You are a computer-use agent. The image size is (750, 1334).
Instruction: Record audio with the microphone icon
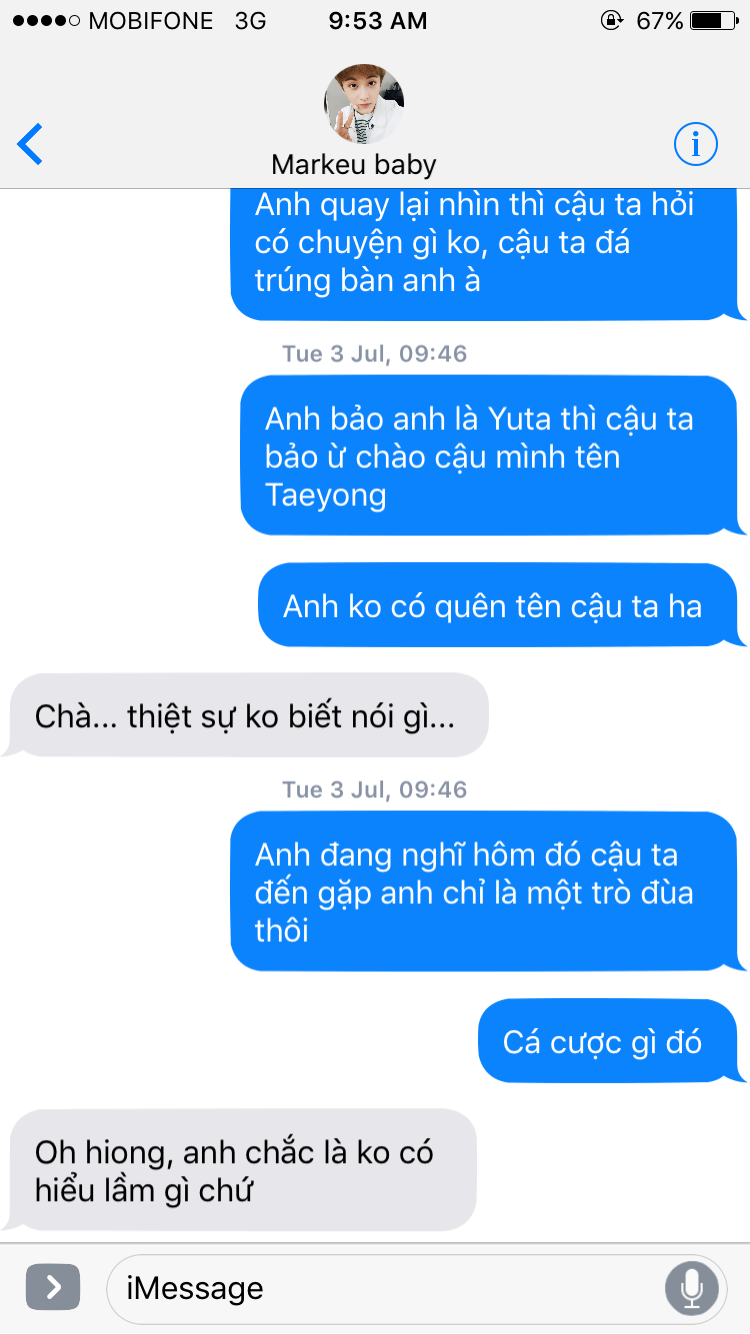(692, 1288)
